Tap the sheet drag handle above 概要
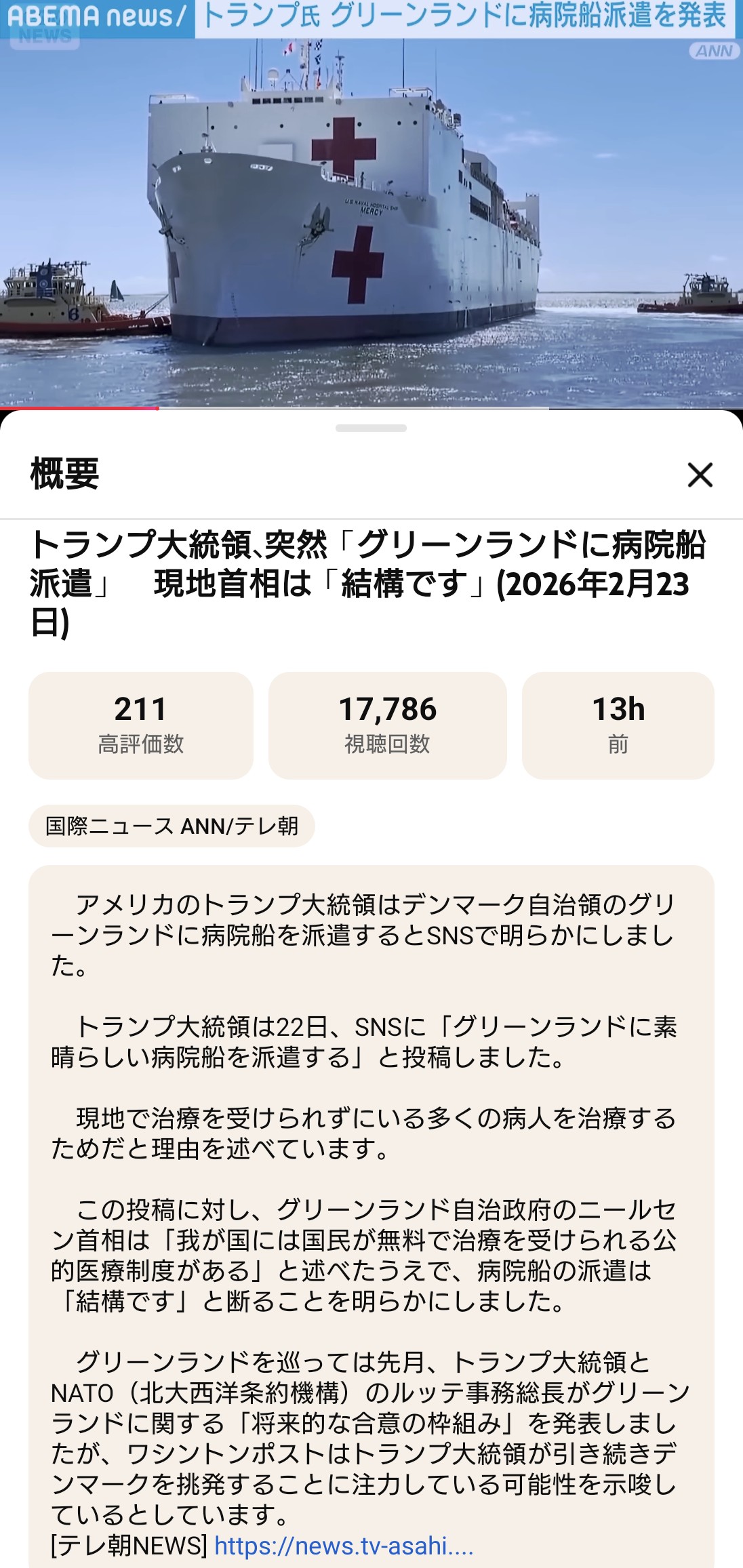 pyautogui.click(x=371, y=428)
